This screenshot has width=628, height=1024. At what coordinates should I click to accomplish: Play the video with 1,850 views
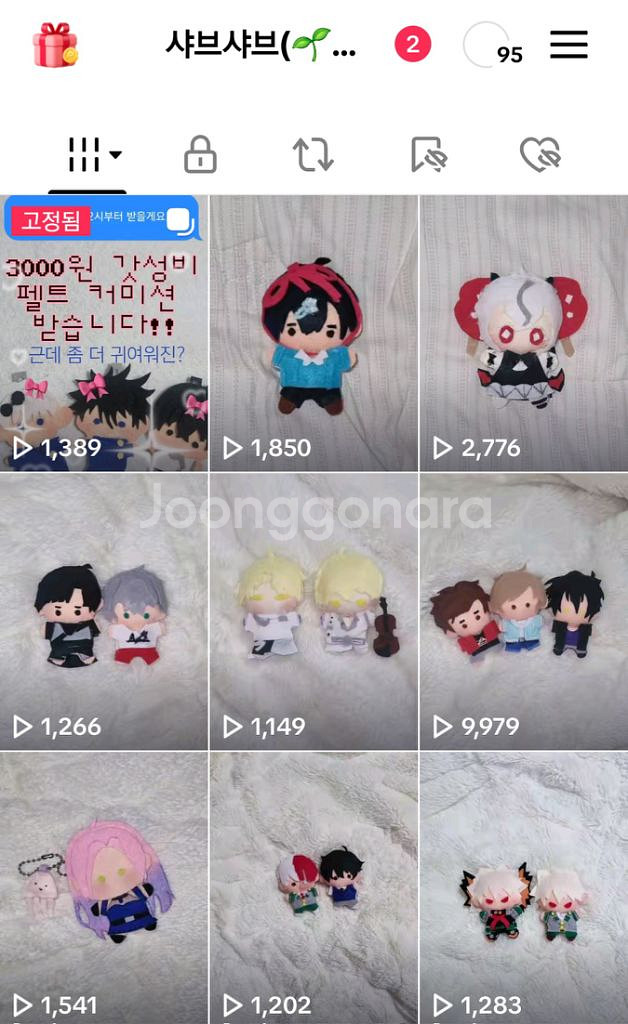pyautogui.click(x=313, y=333)
